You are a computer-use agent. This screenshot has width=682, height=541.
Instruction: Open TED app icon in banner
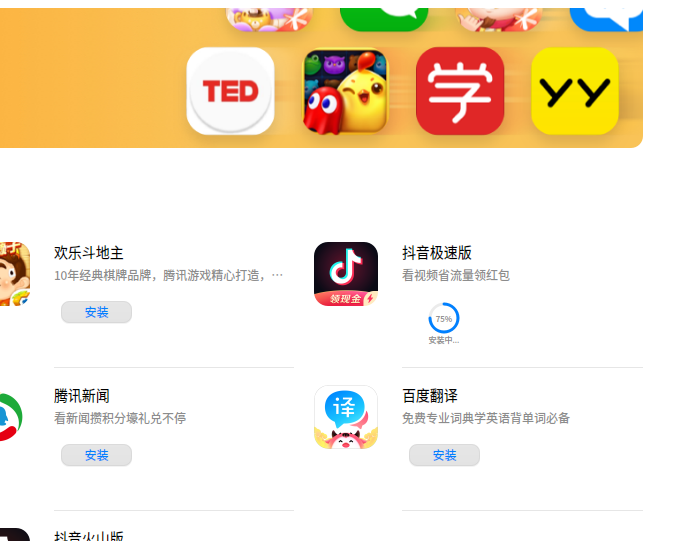tap(230, 91)
